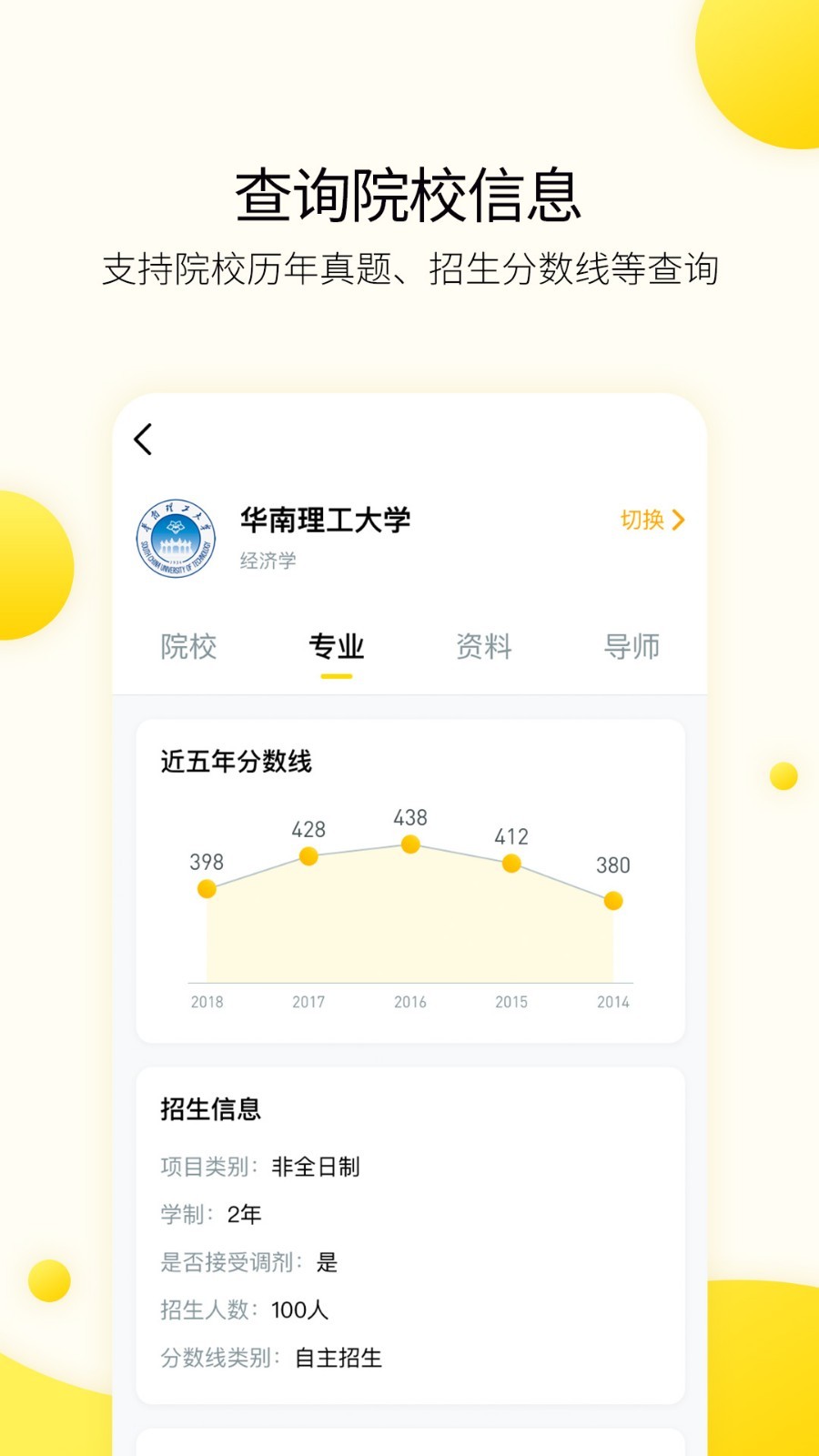Tap the 2018 score point labeled 398
The width and height of the screenshot is (819, 1456).
pyautogui.click(x=207, y=889)
